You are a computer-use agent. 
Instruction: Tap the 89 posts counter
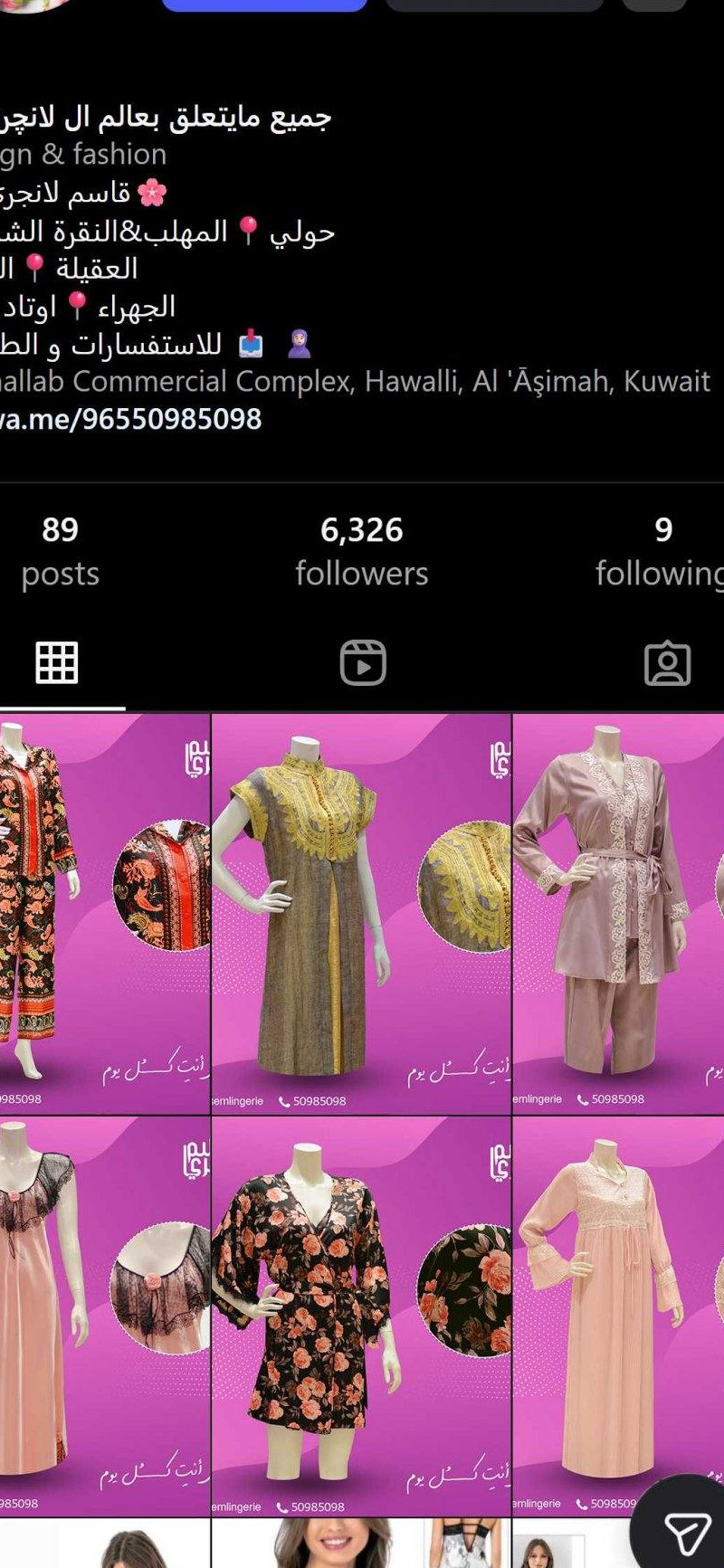click(61, 547)
